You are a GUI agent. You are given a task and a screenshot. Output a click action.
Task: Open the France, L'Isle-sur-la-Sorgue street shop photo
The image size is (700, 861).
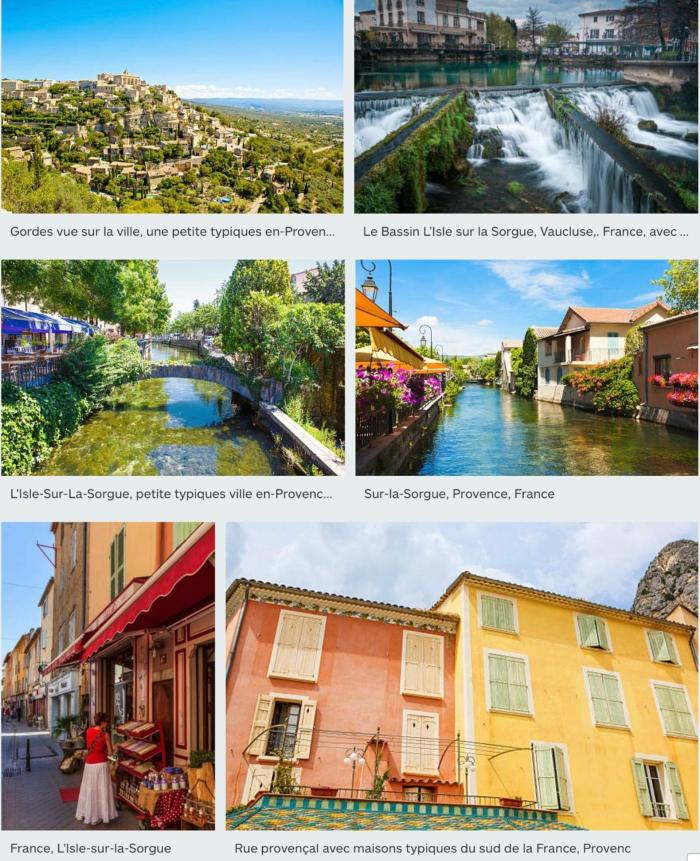coord(108,675)
